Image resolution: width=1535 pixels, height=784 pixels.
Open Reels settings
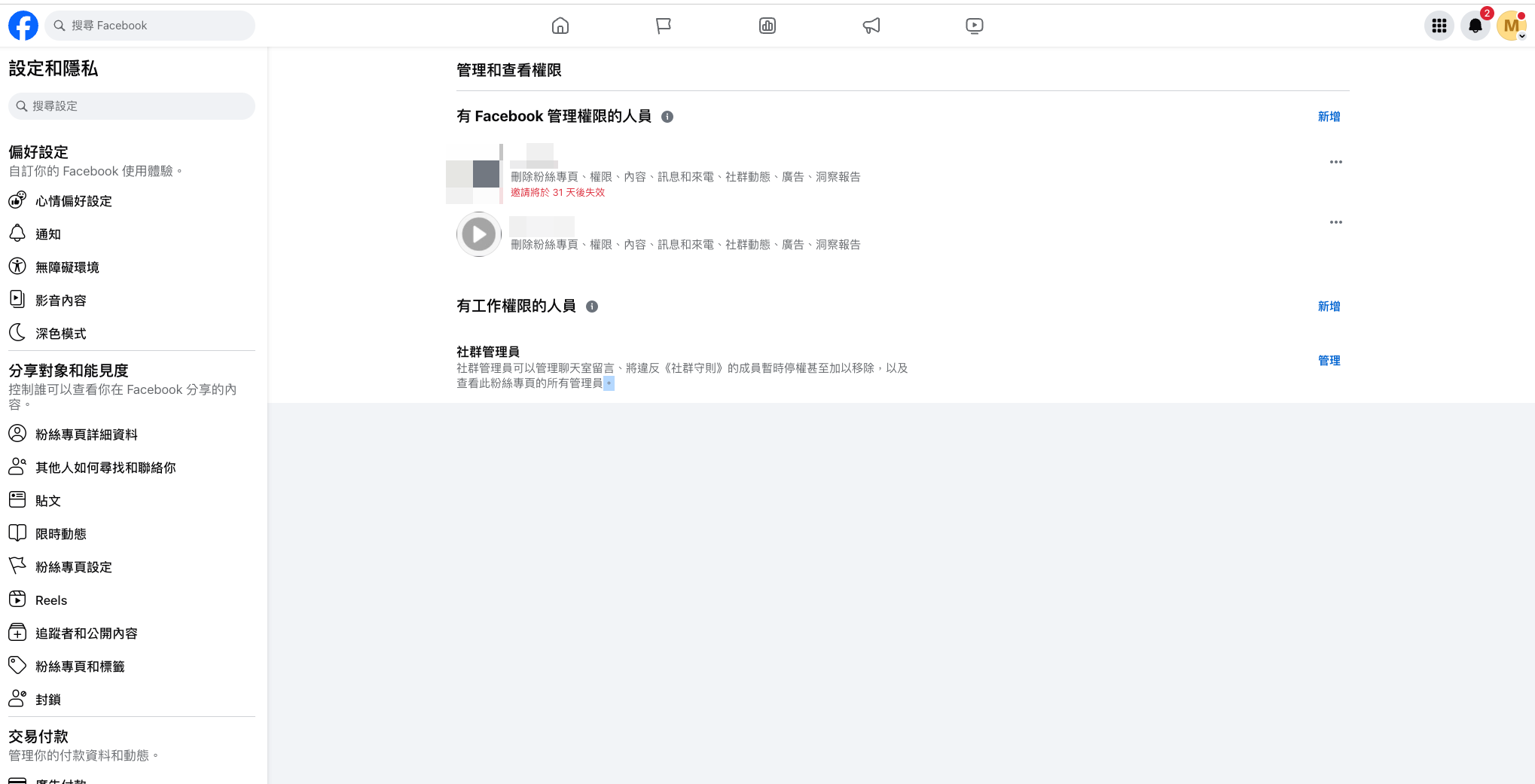(51, 600)
